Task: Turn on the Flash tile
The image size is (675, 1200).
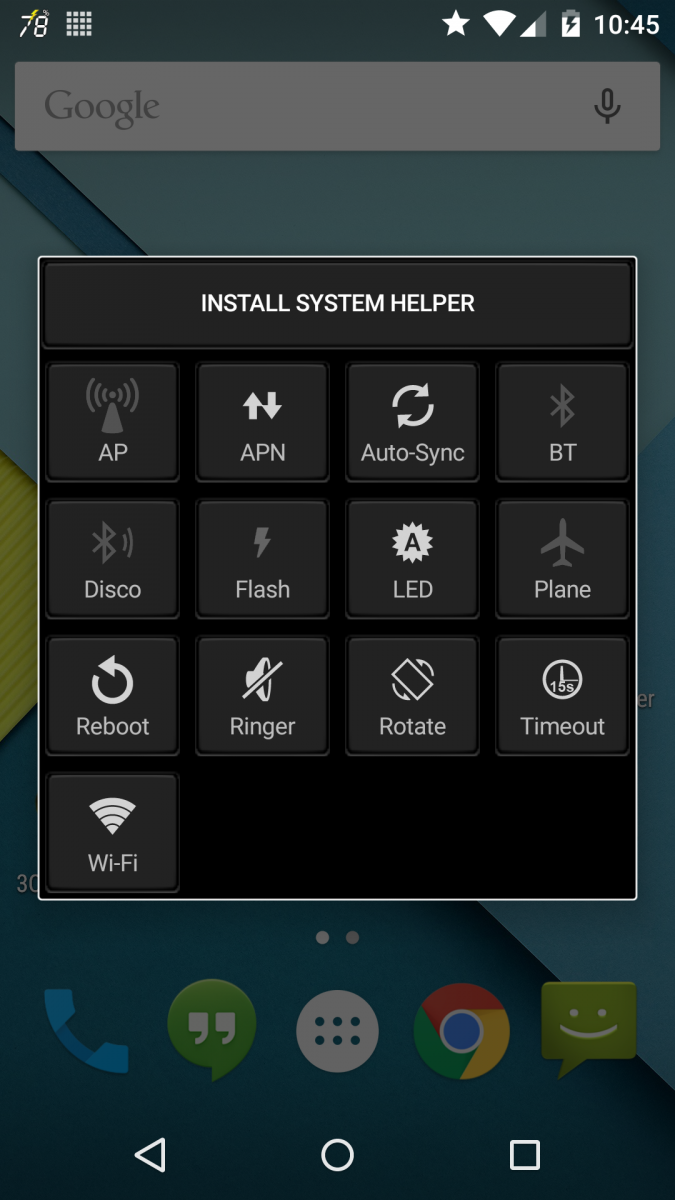Action: pyautogui.click(x=263, y=558)
